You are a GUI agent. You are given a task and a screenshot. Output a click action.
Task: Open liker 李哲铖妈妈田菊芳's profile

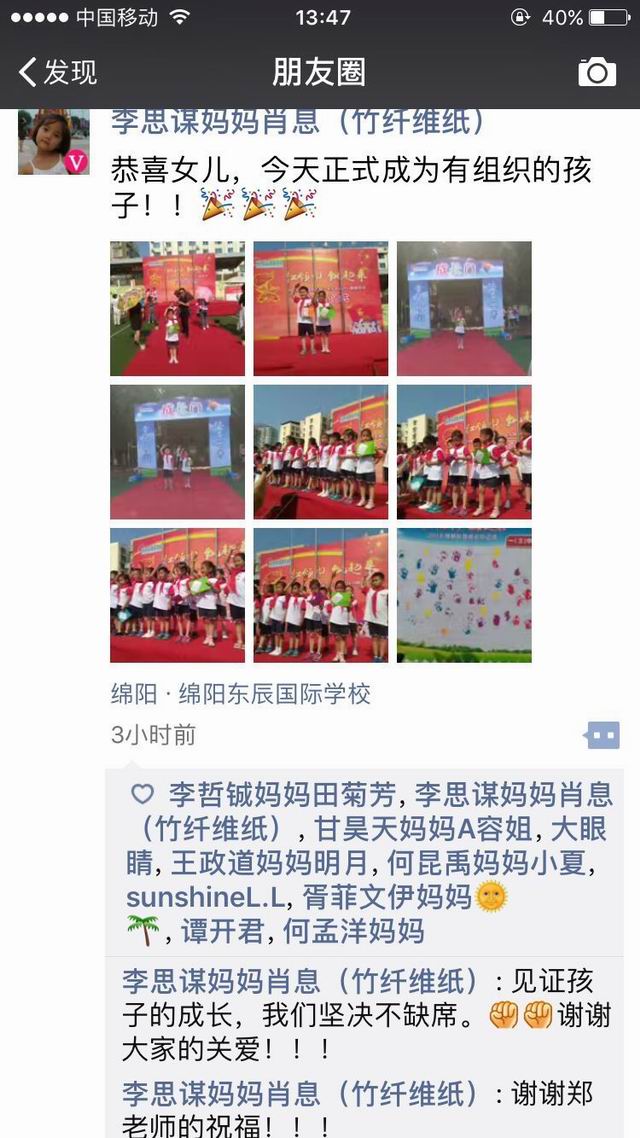coord(282,795)
